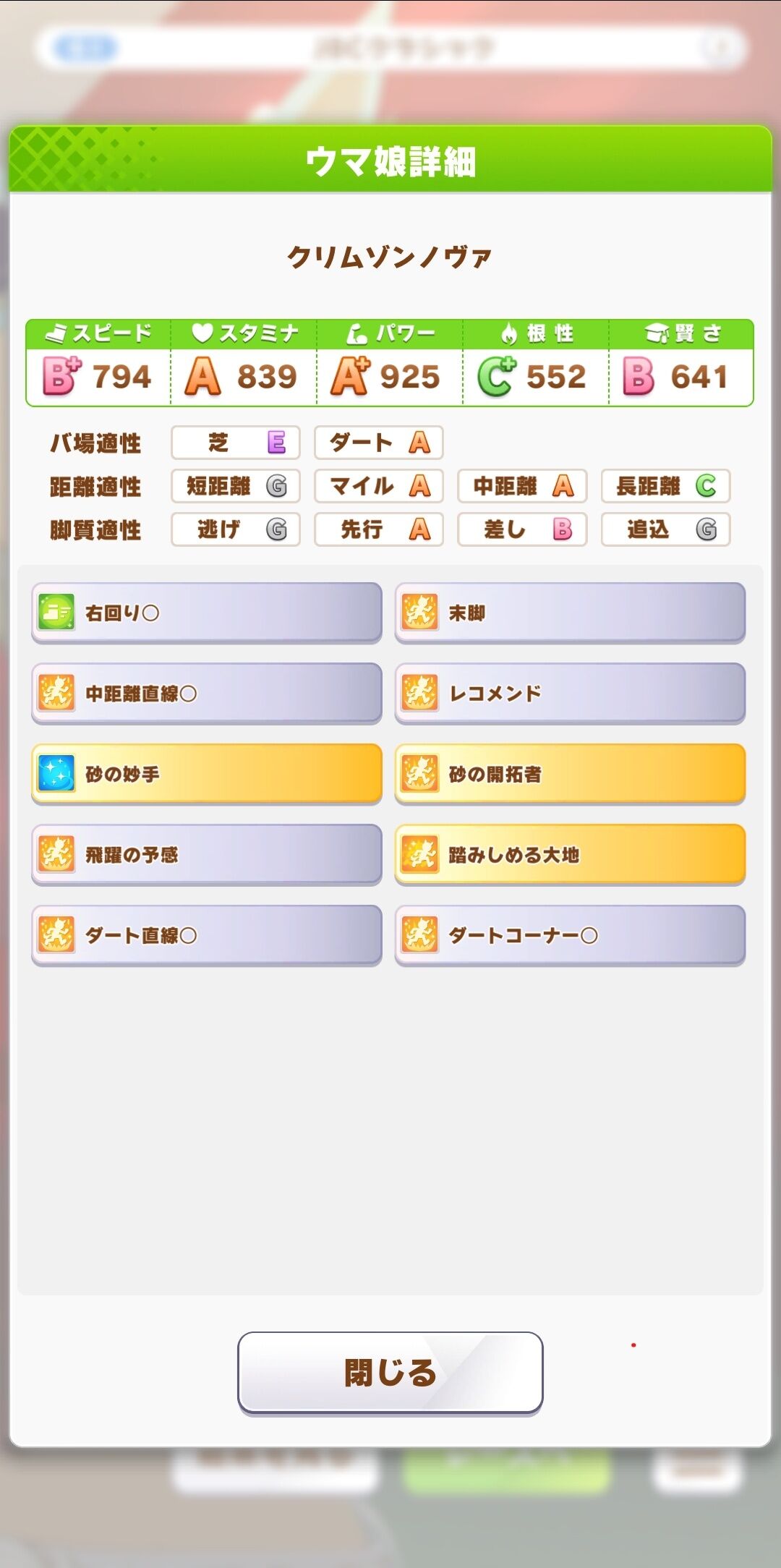Open the 砂の妙手 gold skill

click(207, 774)
